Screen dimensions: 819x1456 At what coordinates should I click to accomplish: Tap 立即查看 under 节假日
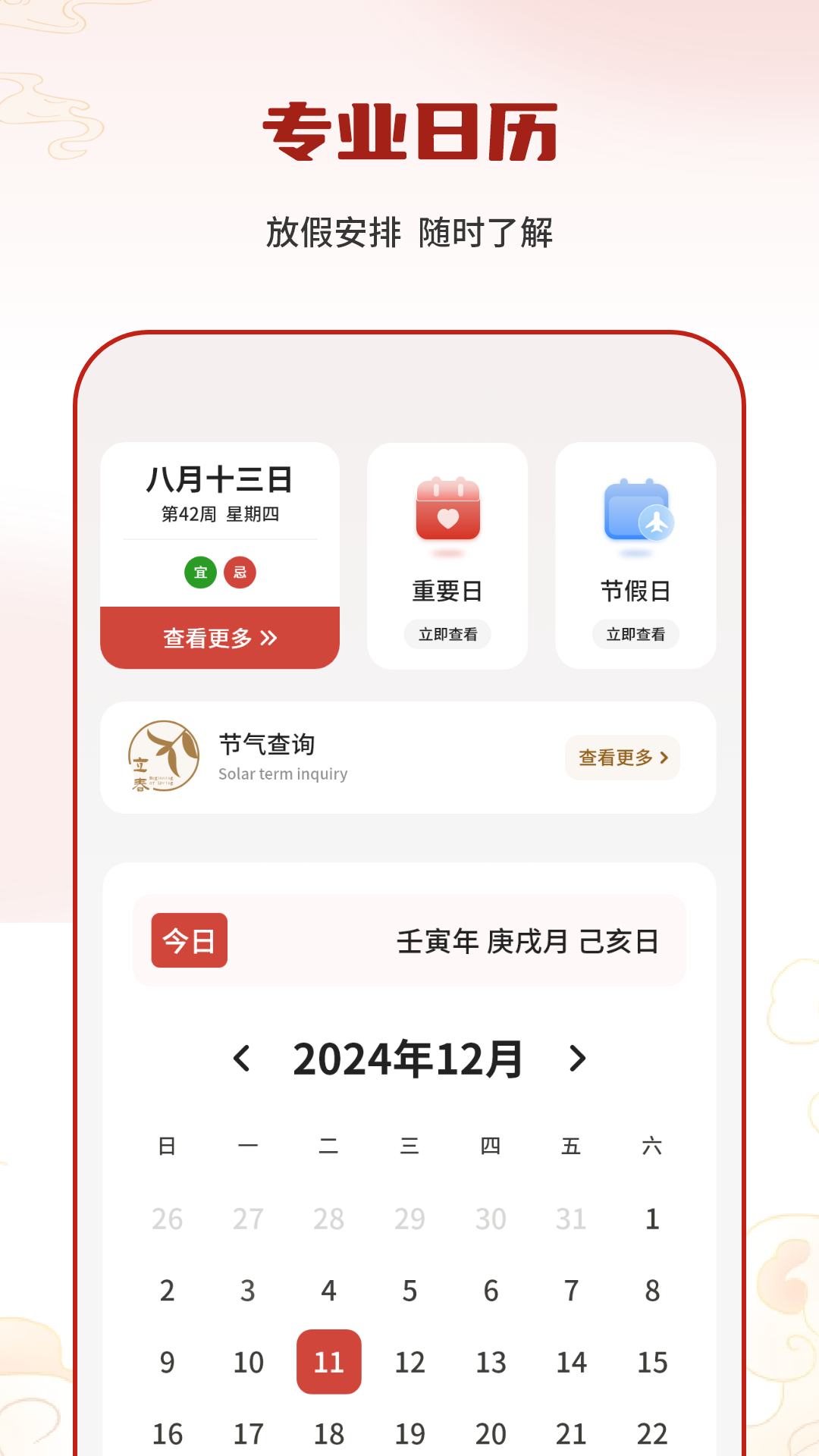pyautogui.click(x=636, y=635)
